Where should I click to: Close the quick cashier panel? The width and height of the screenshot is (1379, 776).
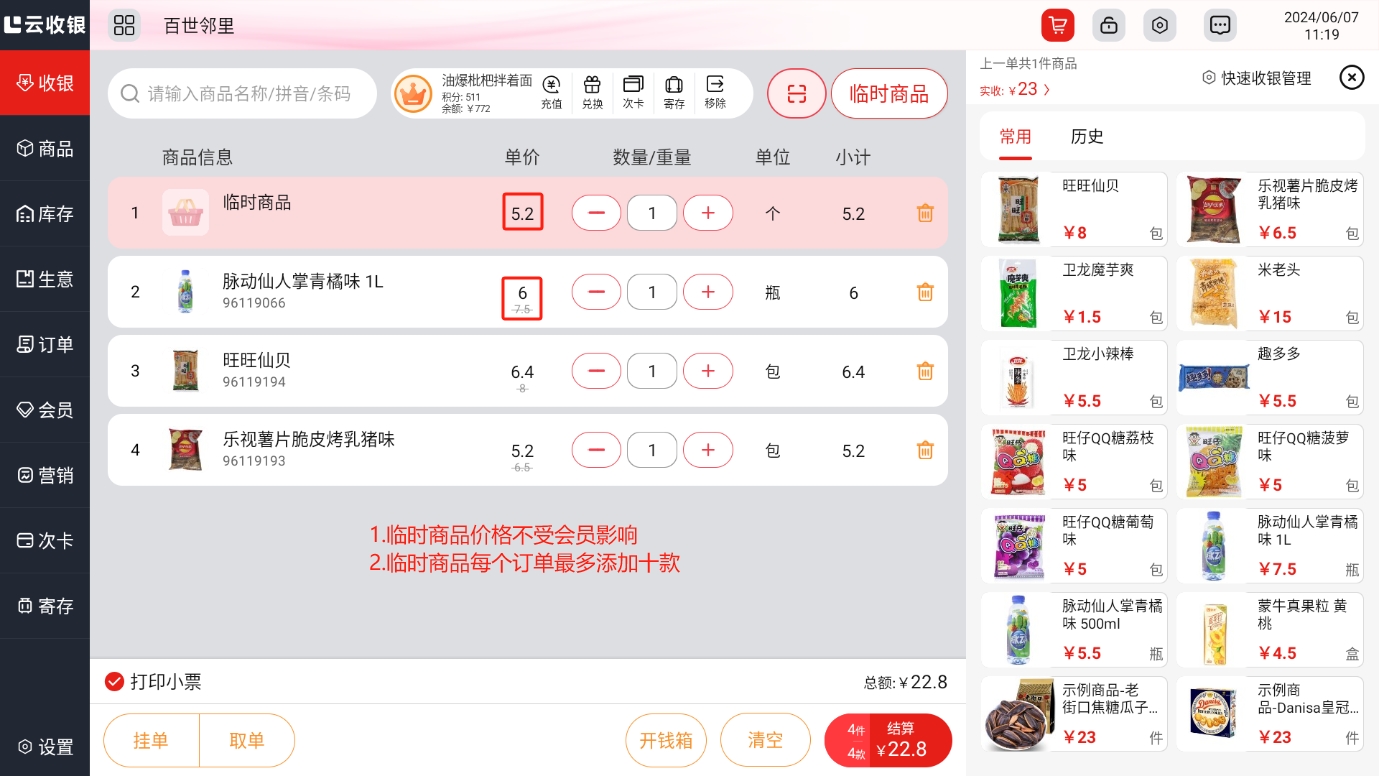coord(1351,77)
